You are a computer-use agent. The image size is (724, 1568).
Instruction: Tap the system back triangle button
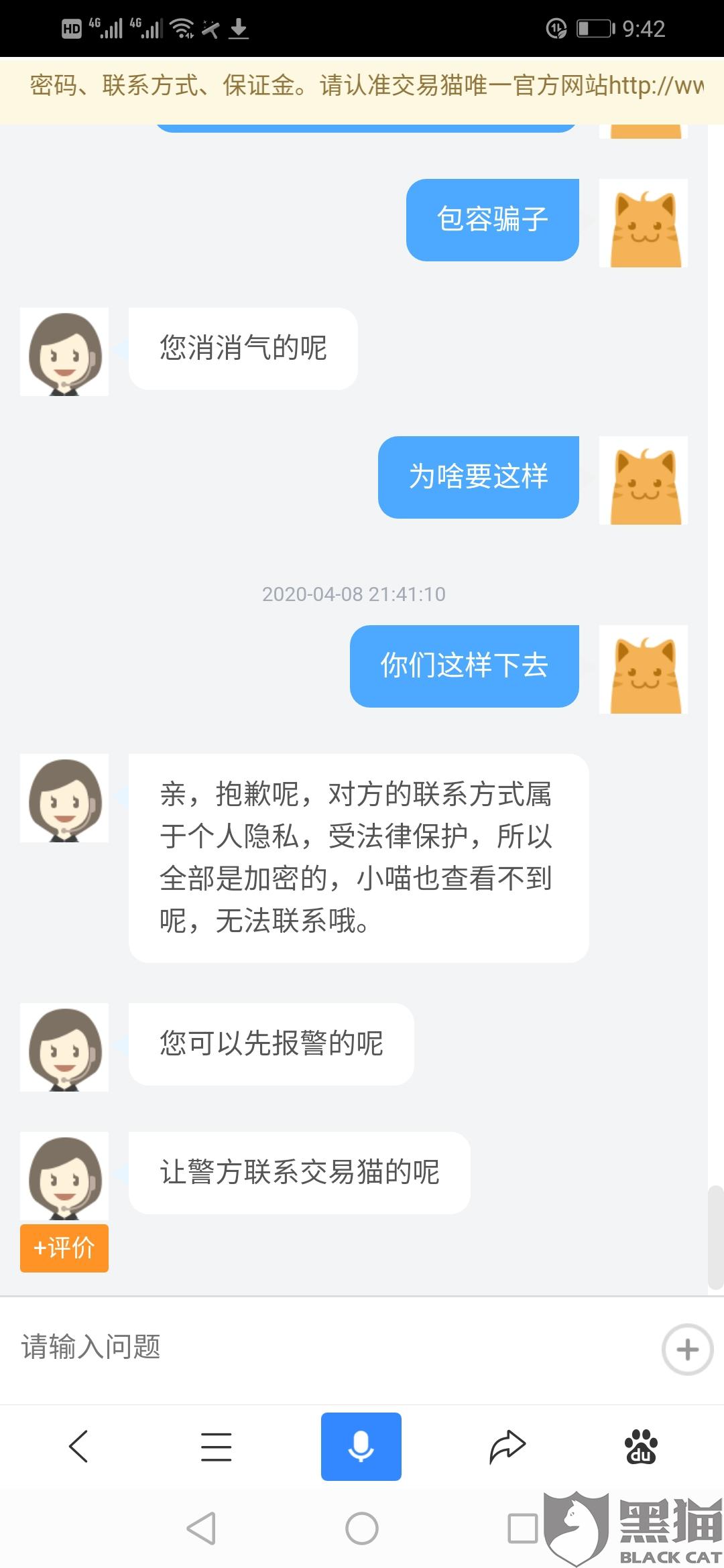(x=201, y=1528)
